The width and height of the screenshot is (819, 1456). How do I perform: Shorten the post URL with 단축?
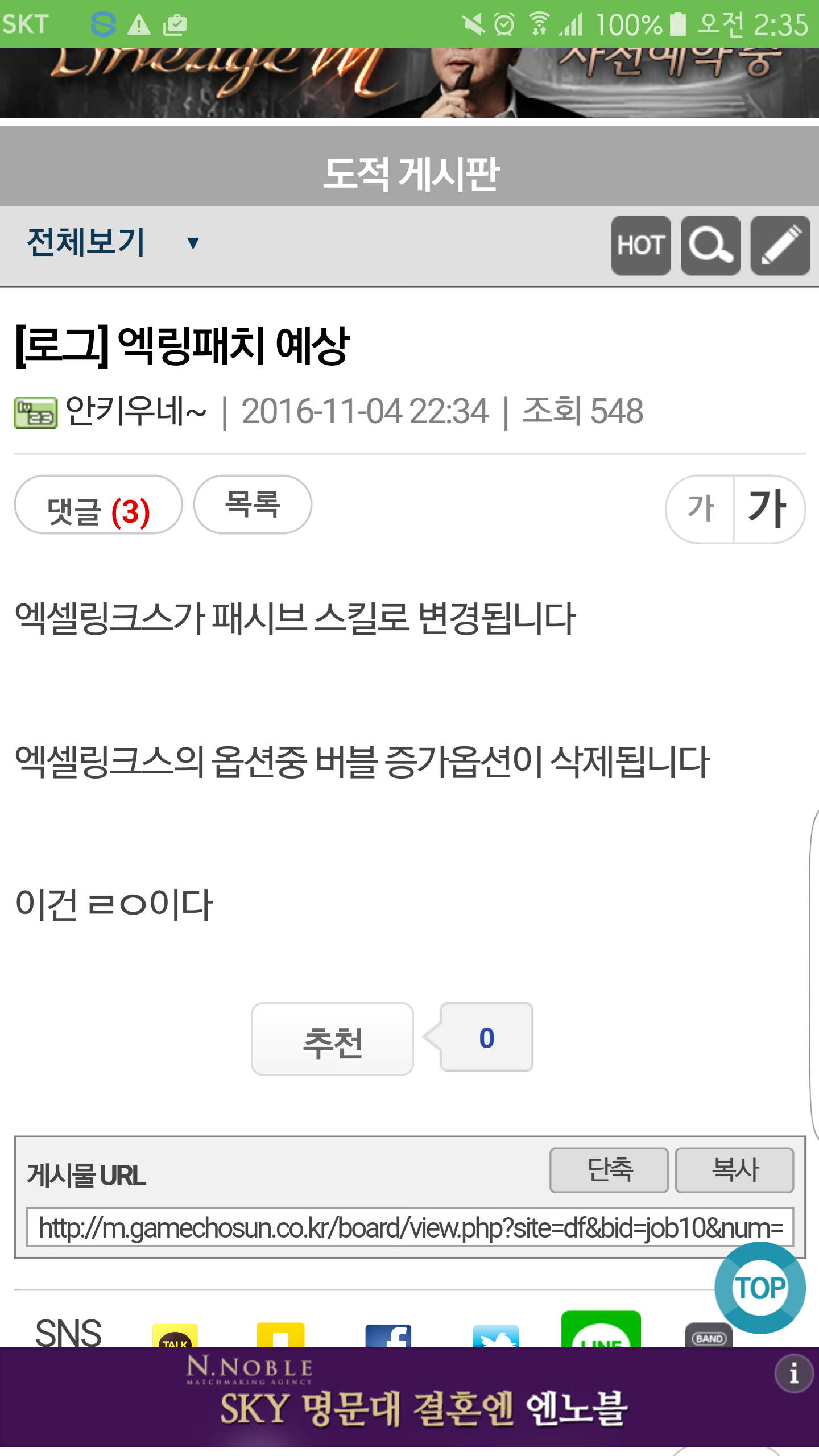coord(609,1170)
